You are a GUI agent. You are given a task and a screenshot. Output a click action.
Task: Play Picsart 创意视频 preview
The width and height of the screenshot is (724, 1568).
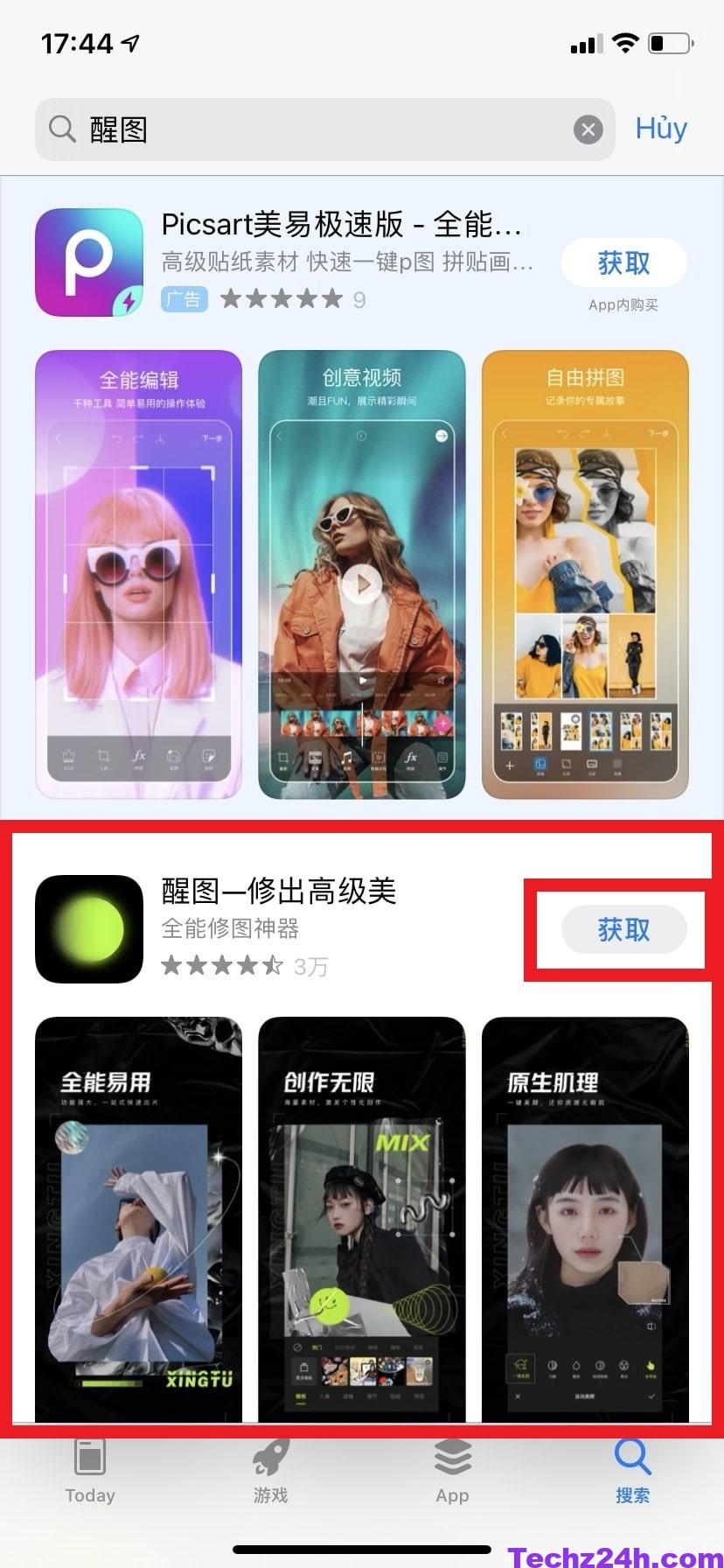click(x=361, y=583)
